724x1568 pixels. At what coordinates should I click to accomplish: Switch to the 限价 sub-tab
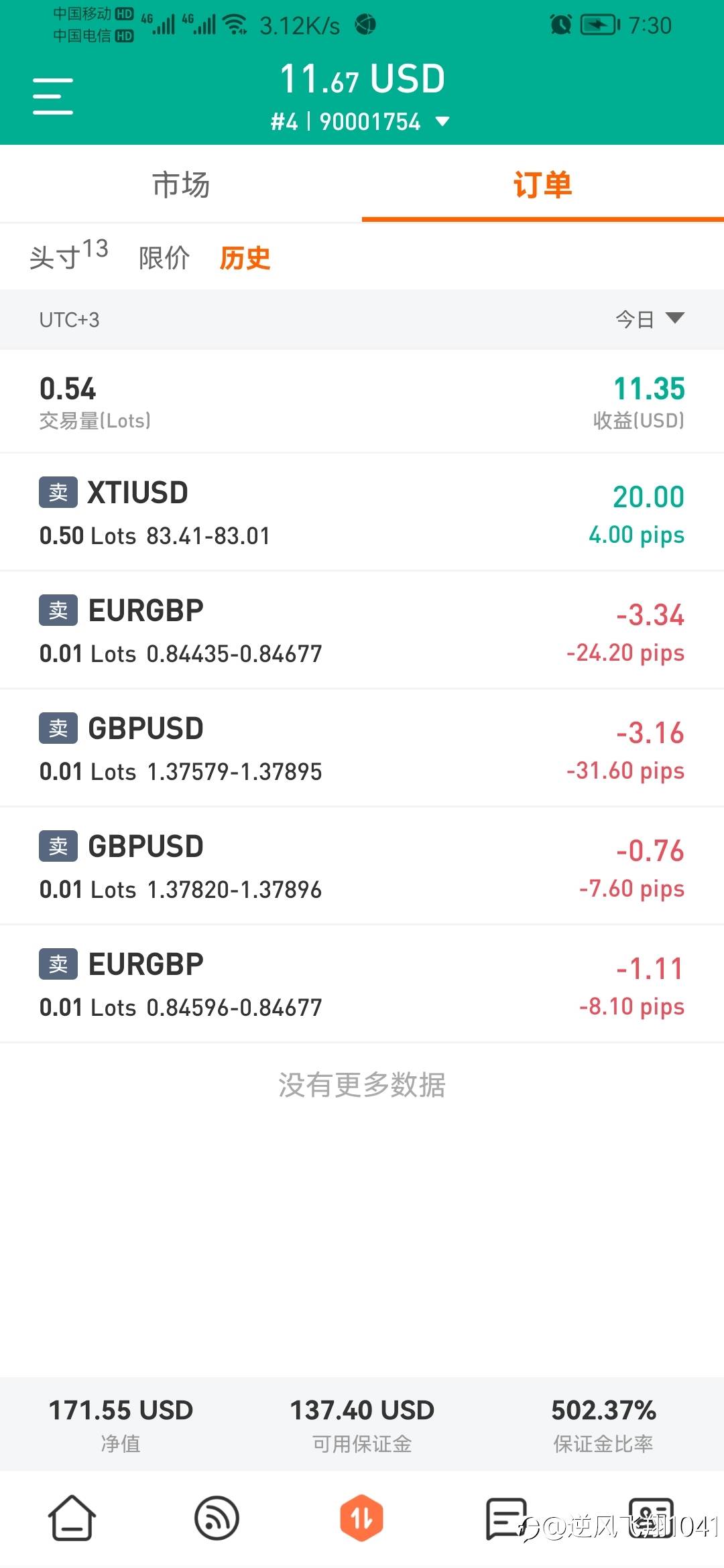pos(164,258)
